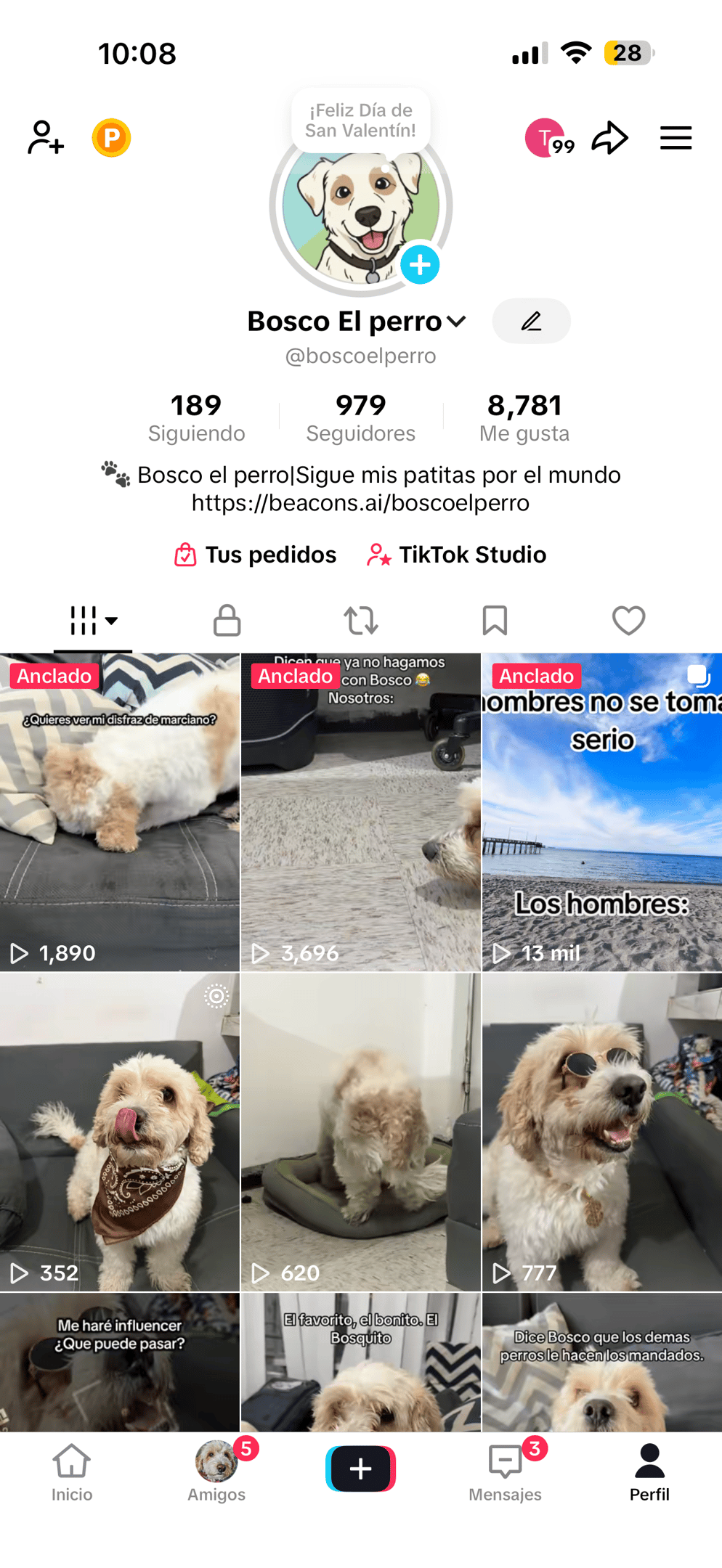This screenshot has height=1568, width=722.
Task: Add a story via the avatar plus badge
Action: 420,265
